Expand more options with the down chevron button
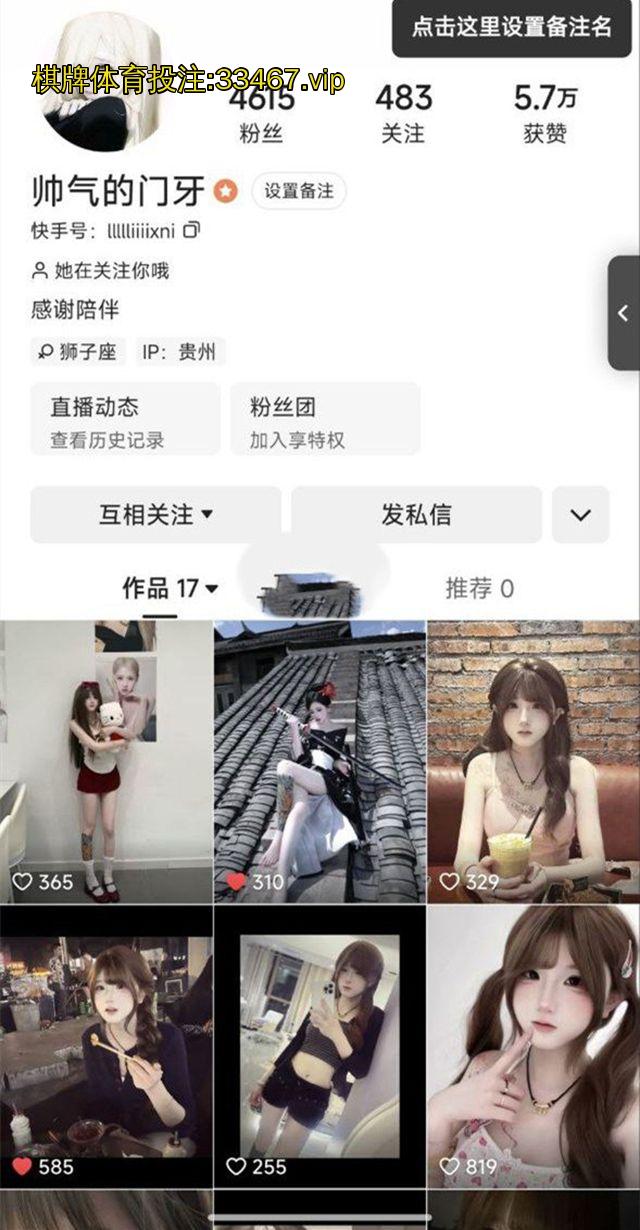Image resolution: width=640 pixels, height=1230 pixels. tap(580, 515)
